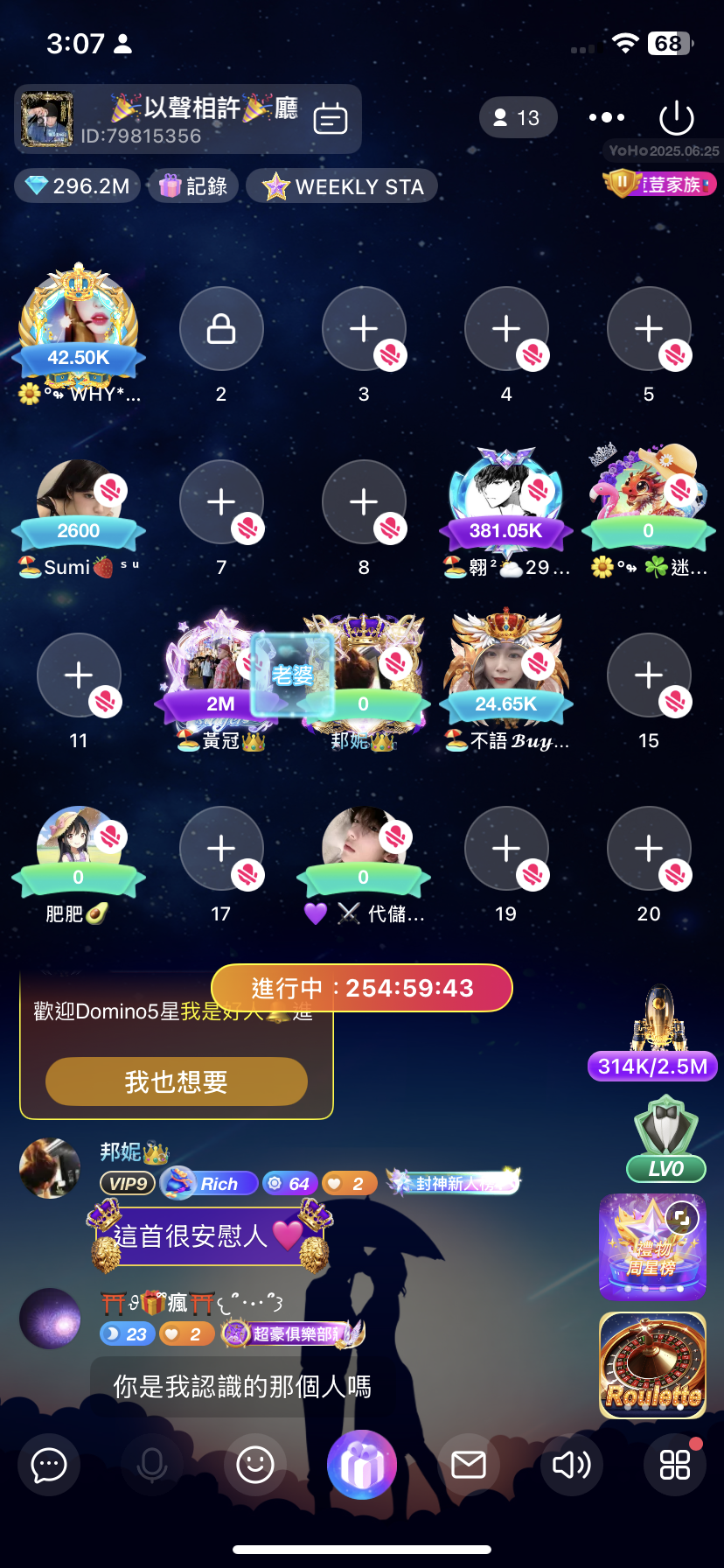Image resolution: width=724 pixels, height=1568 pixels.
Task: View the 13 online members list
Action: pos(518,118)
